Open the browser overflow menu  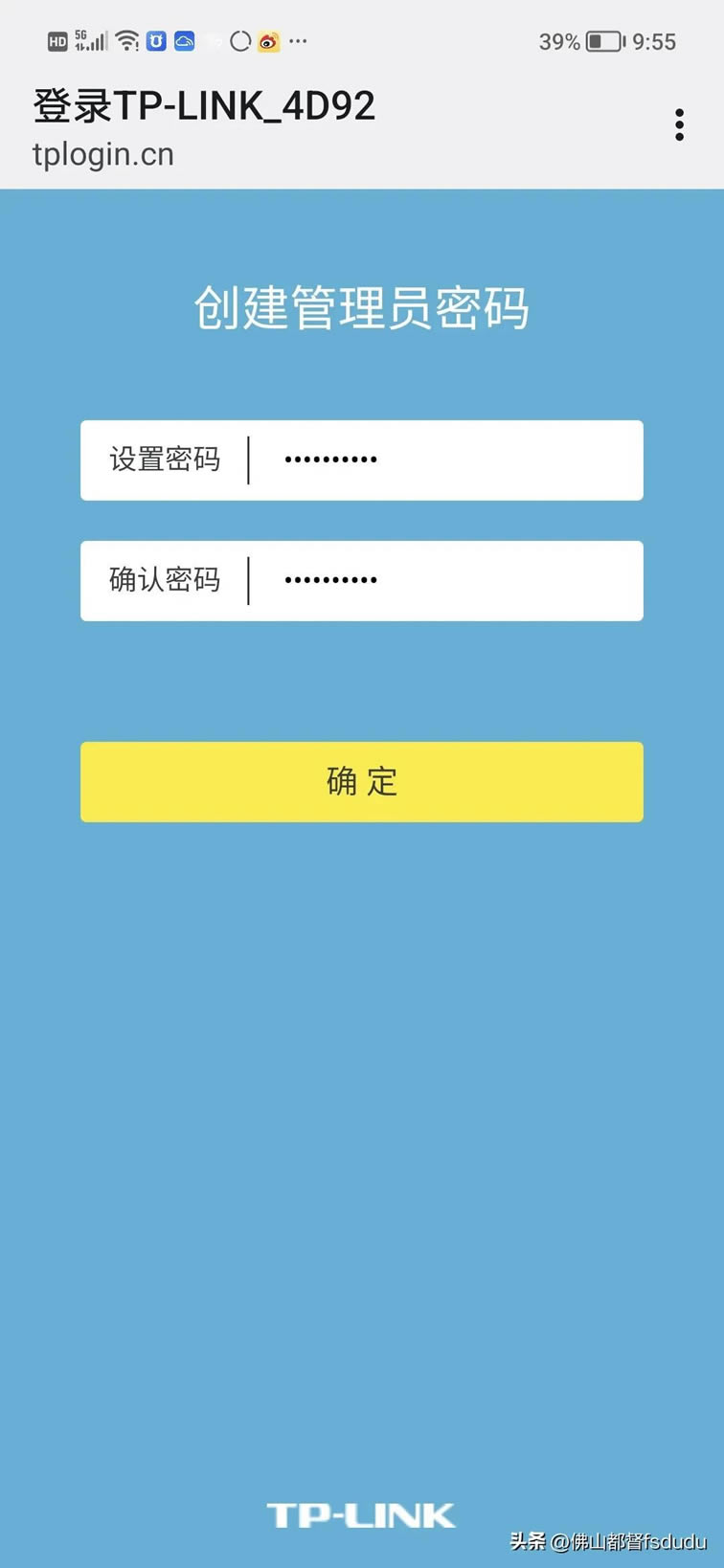[680, 124]
